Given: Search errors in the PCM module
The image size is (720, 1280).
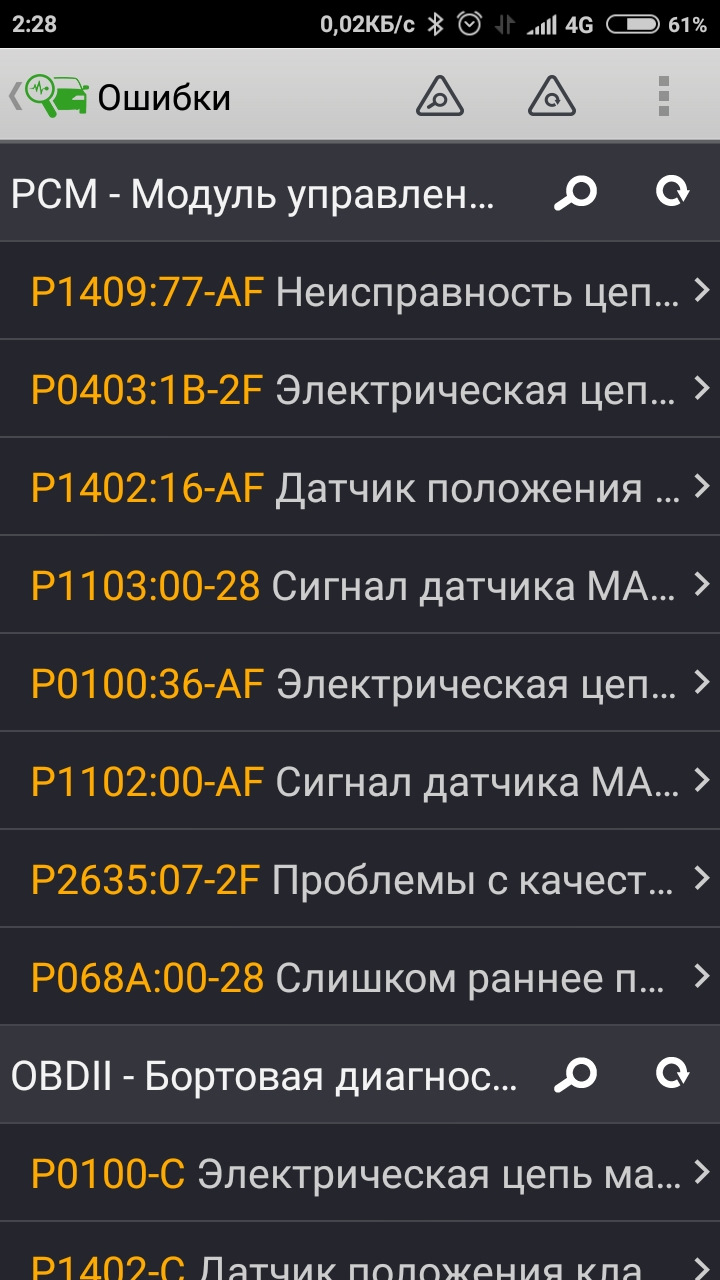Looking at the screenshot, I should pos(576,193).
